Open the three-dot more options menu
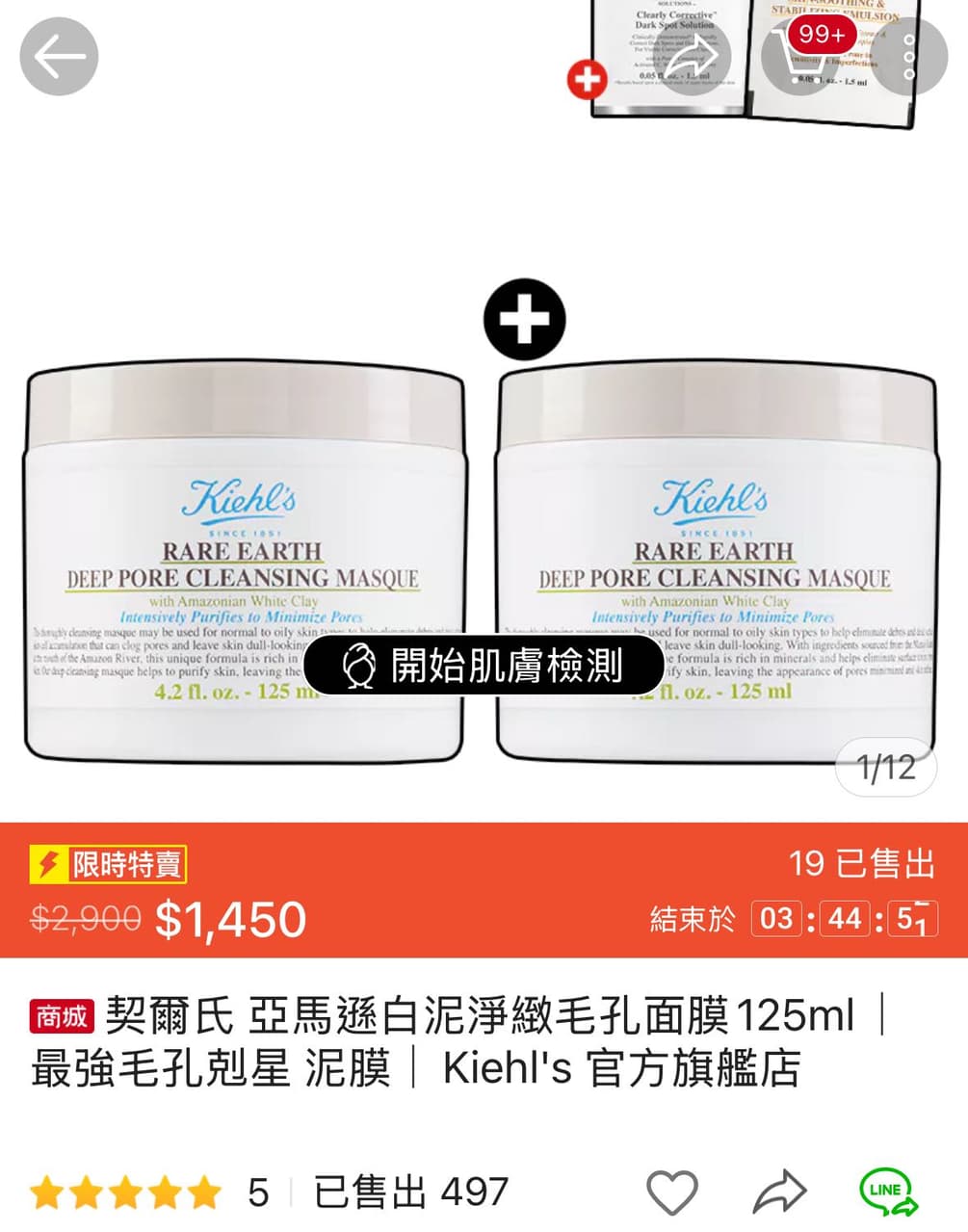 tap(909, 57)
